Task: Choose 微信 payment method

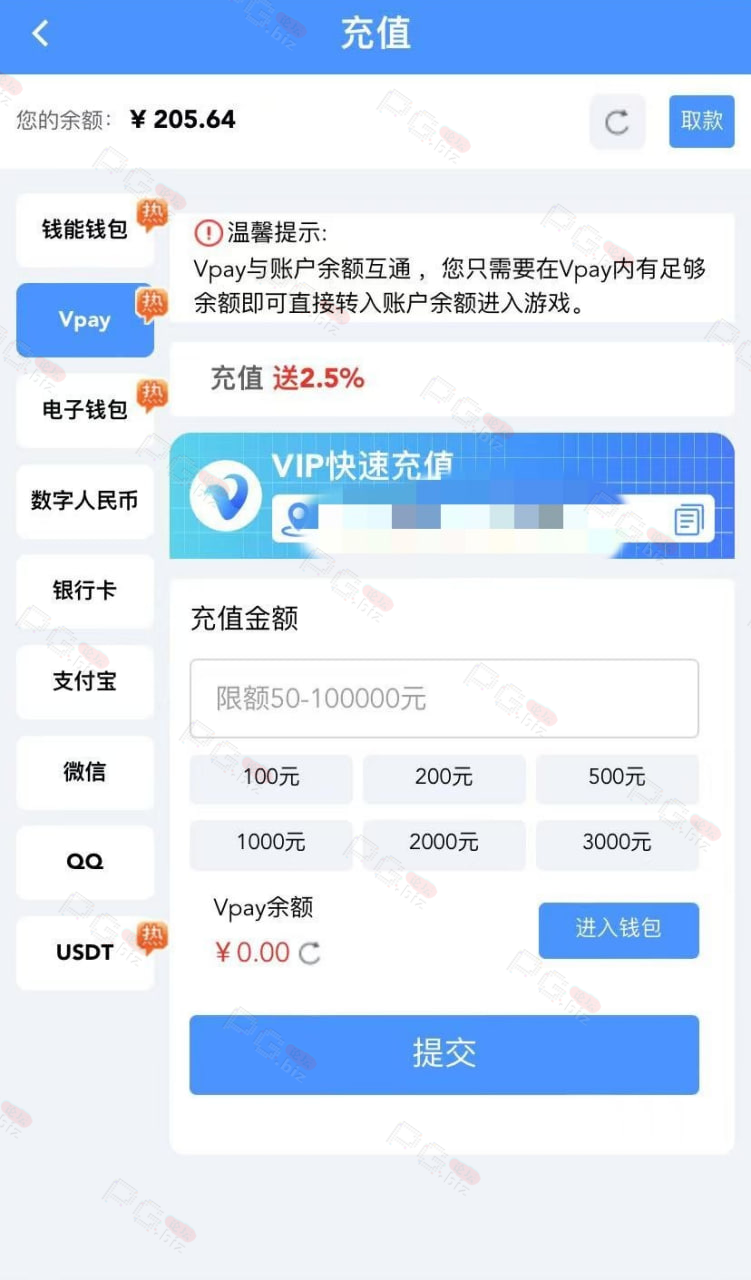Action: pos(85,772)
